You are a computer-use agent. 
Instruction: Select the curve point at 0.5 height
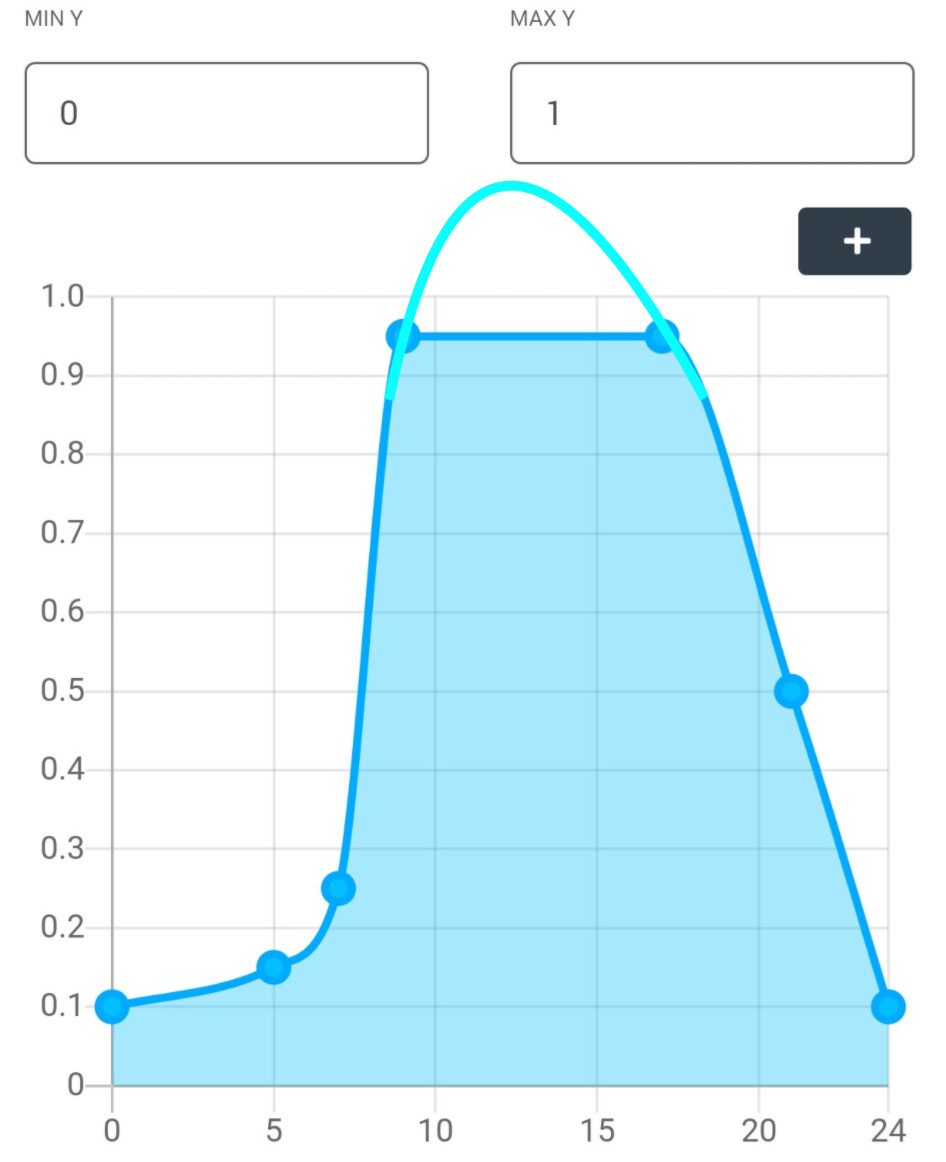point(791,691)
